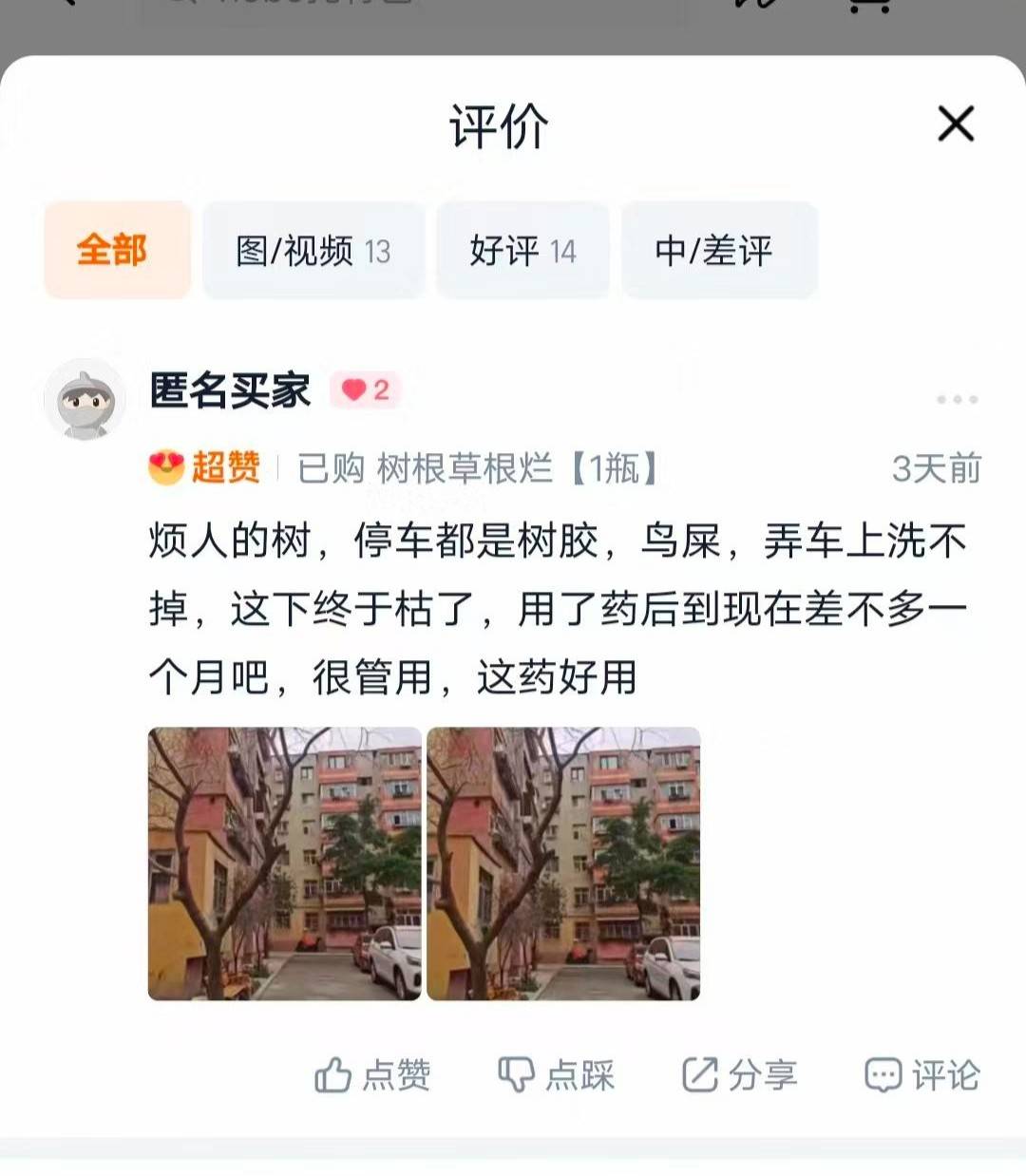Select the 好评 filter tab
The height and width of the screenshot is (1176, 1026).
point(522,251)
